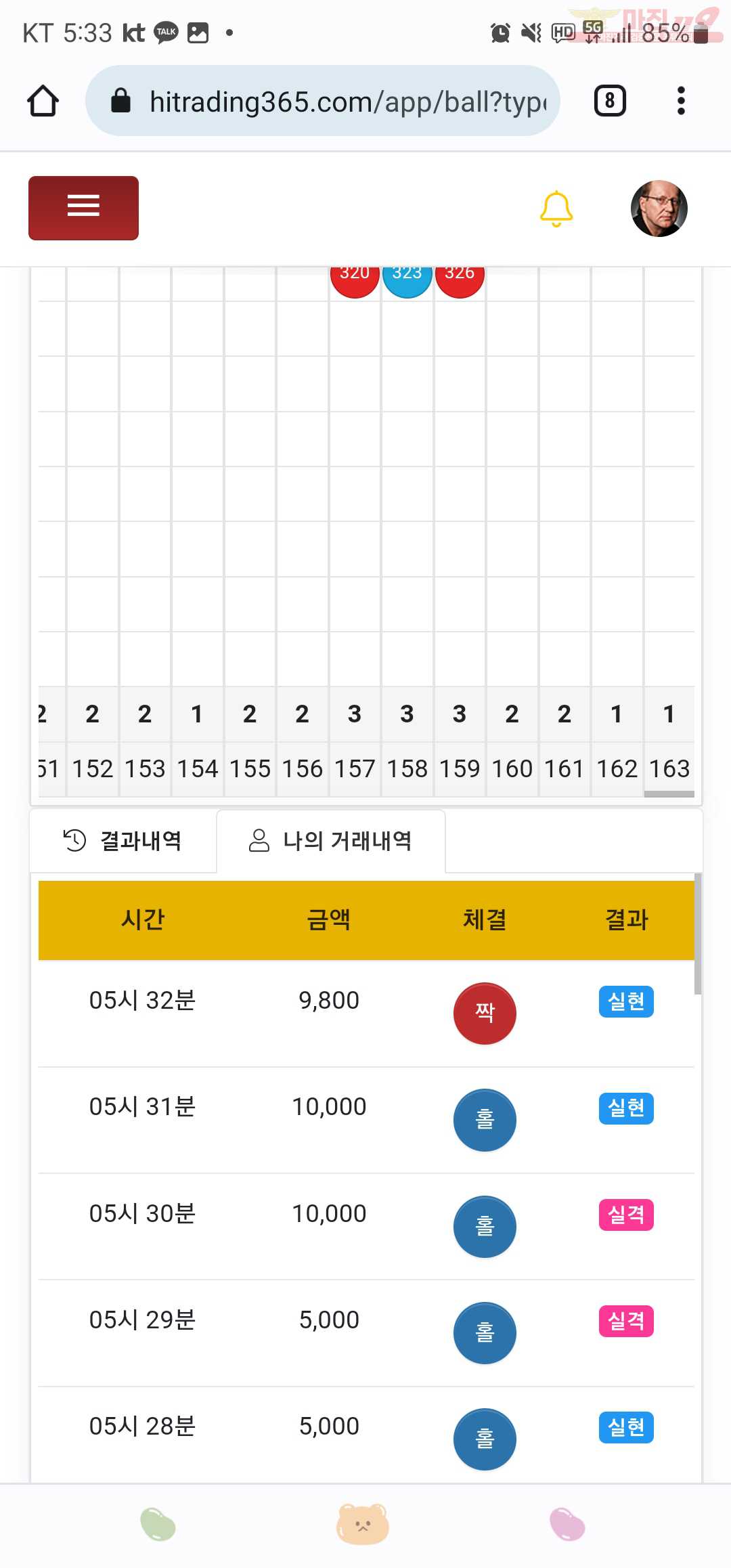Tap the bear face icon at bottom
This screenshot has height=1568, width=731.
click(363, 1525)
